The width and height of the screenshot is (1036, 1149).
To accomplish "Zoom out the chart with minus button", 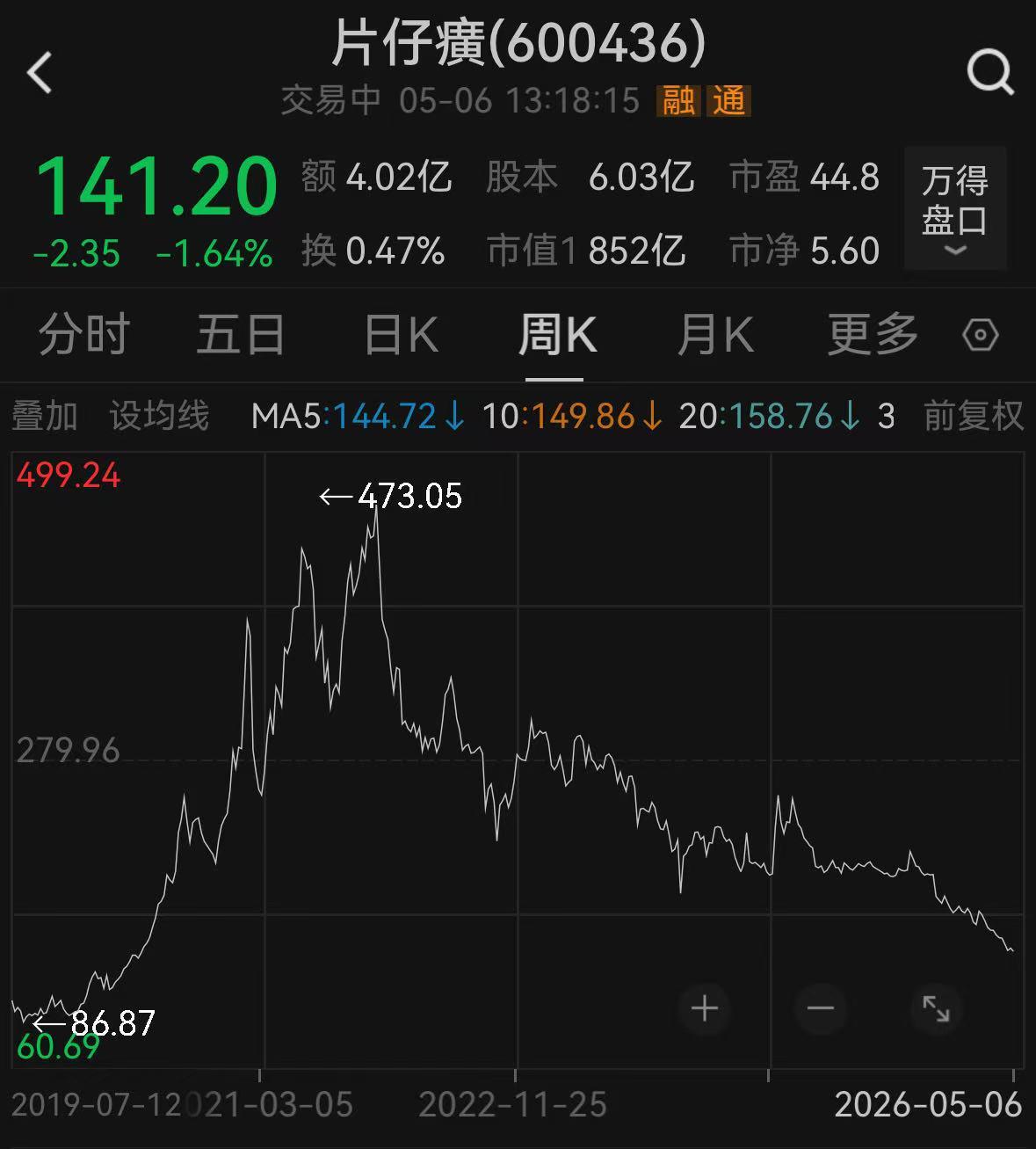I will 820,1008.
